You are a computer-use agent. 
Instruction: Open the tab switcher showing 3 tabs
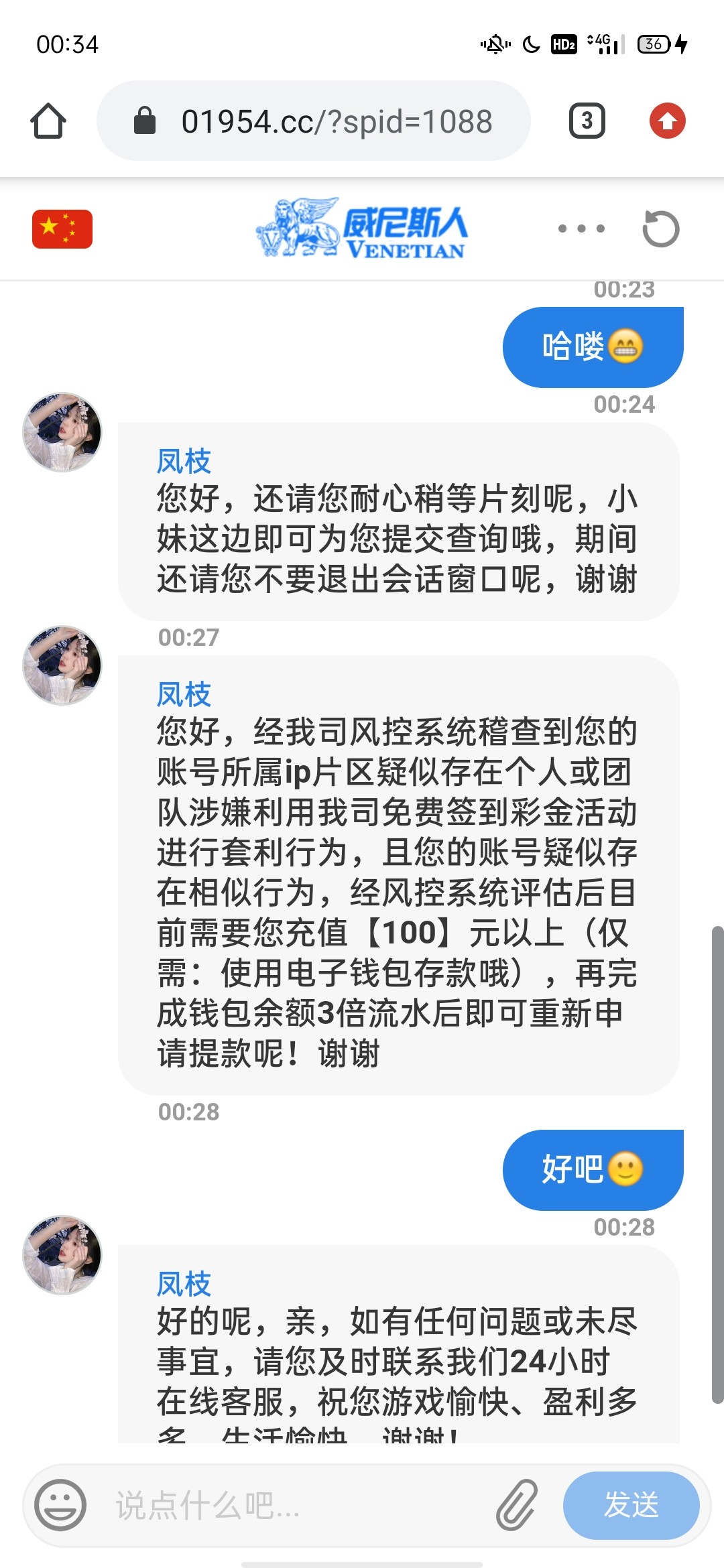click(x=587, y=121)
